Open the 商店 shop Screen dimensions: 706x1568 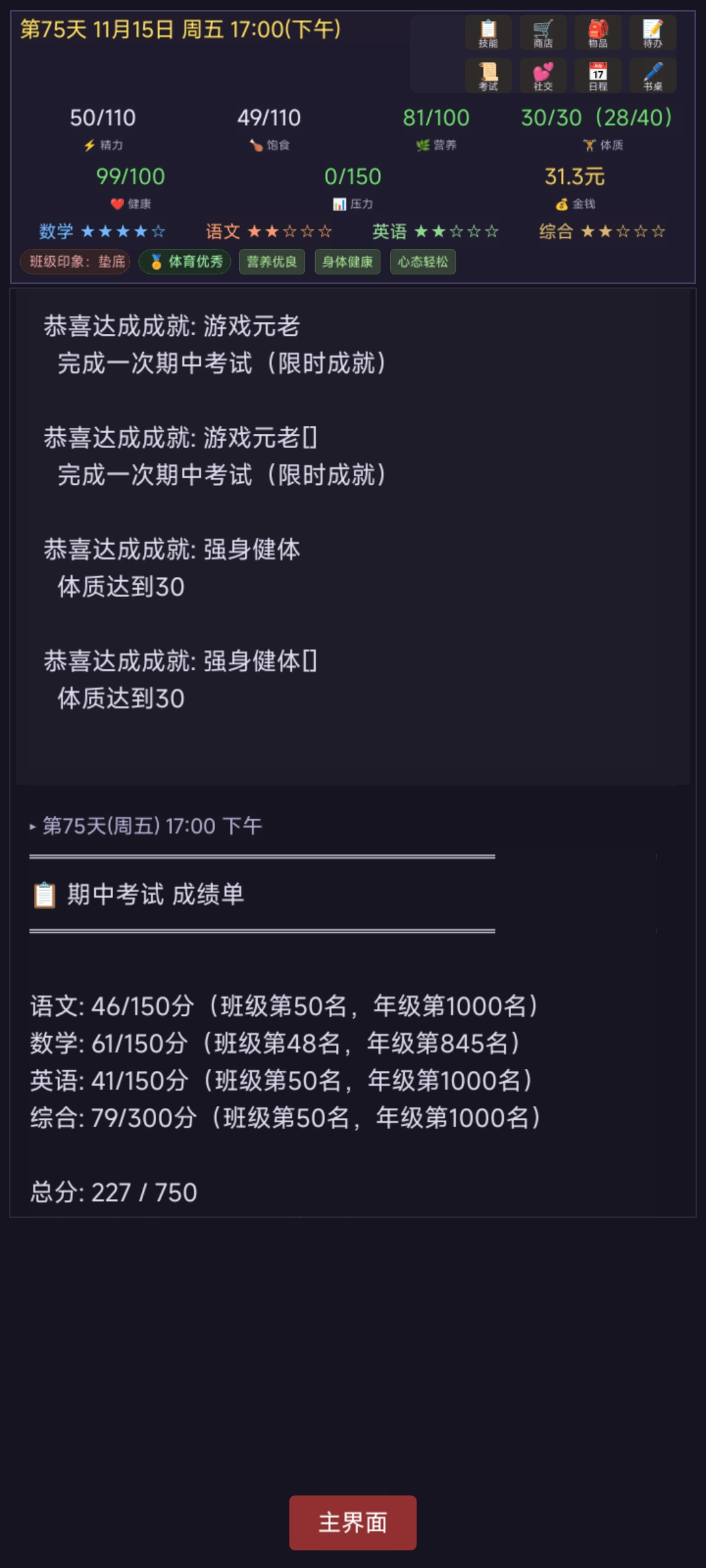click(x=543, y=33)
